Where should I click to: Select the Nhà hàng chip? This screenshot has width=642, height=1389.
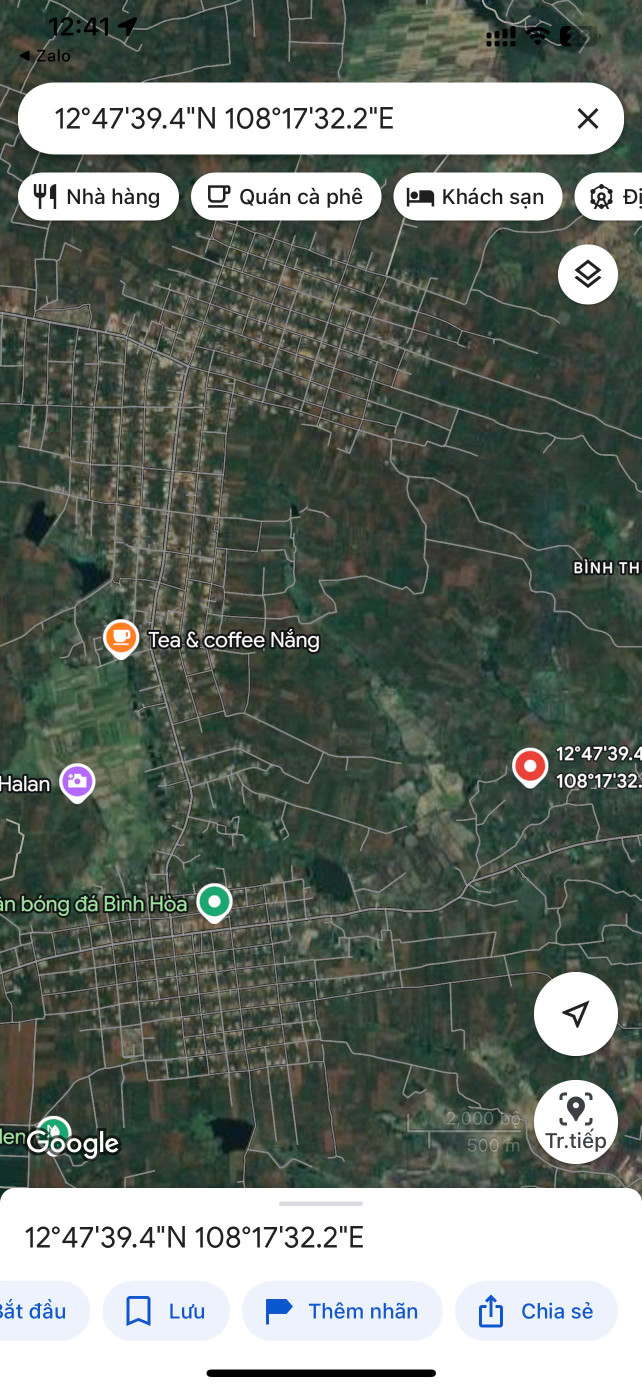[x=98, y=197]
